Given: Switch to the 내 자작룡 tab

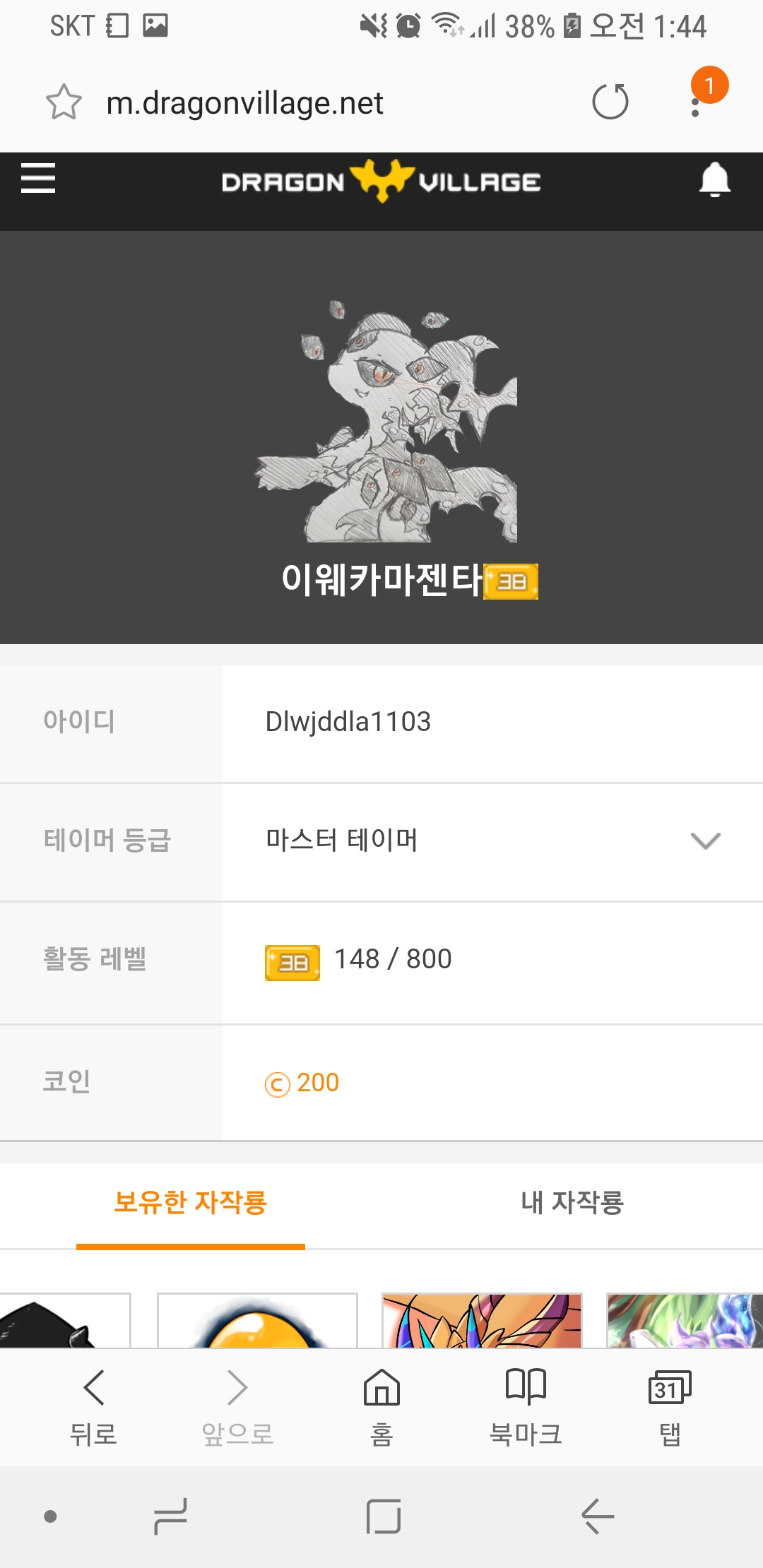Looking at the screenshot, I should (572, 1202).
